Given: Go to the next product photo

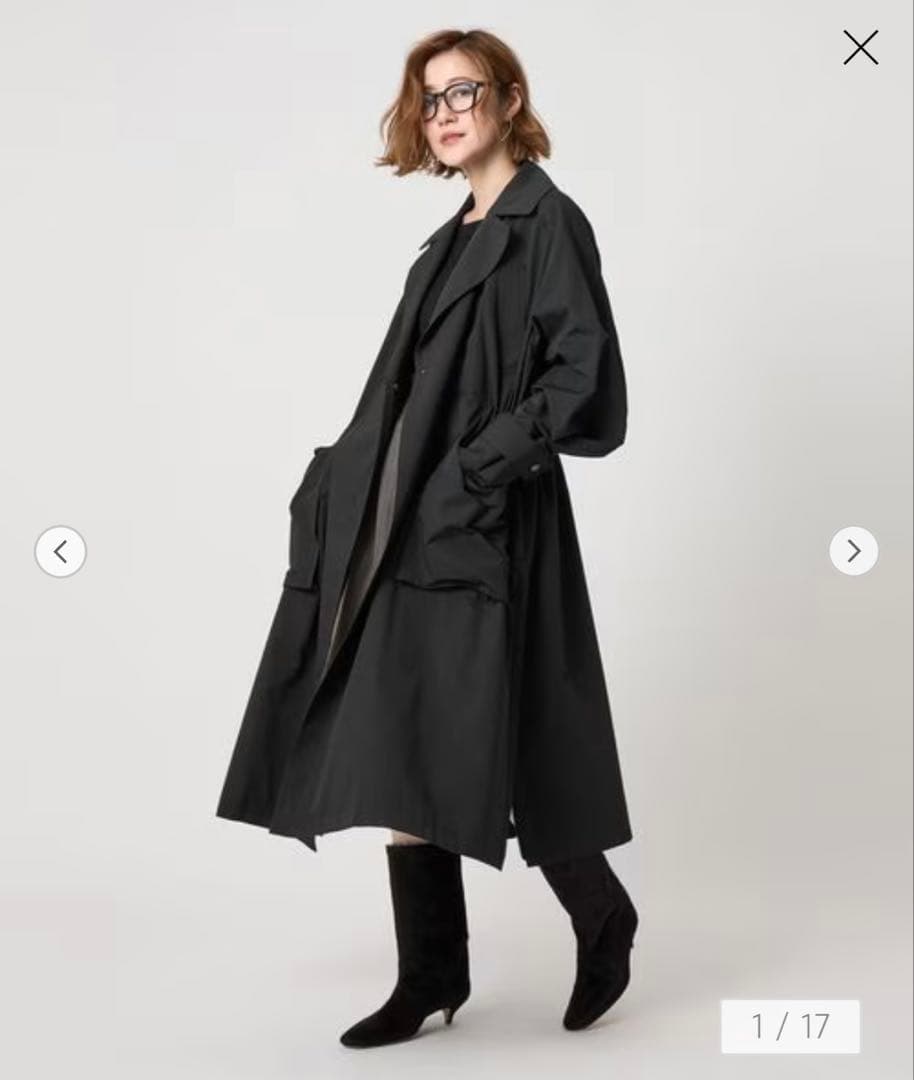Looking at the screenshot, I should [x=853, y=551].
